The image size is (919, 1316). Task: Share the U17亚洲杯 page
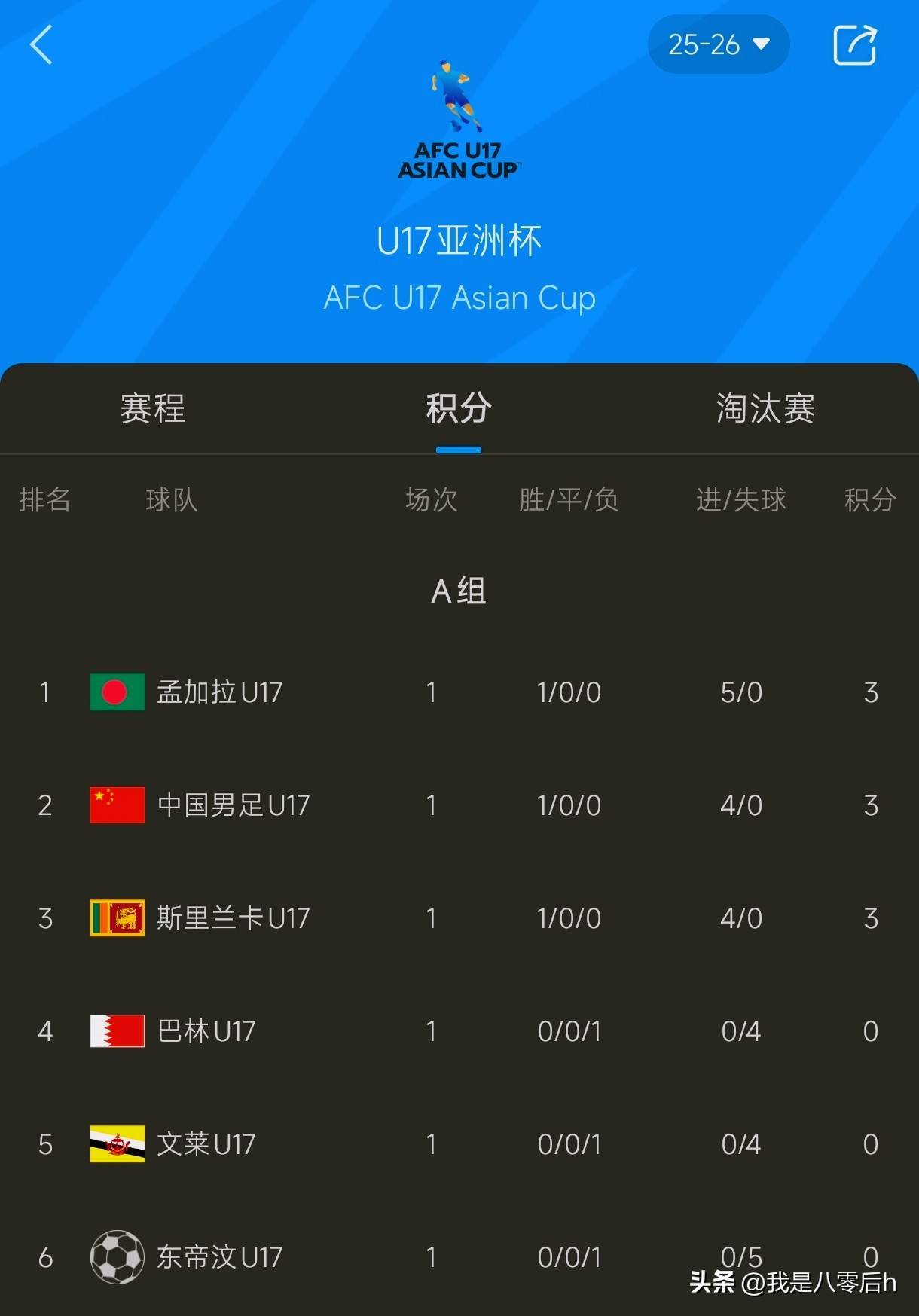[x=855, y=45]
